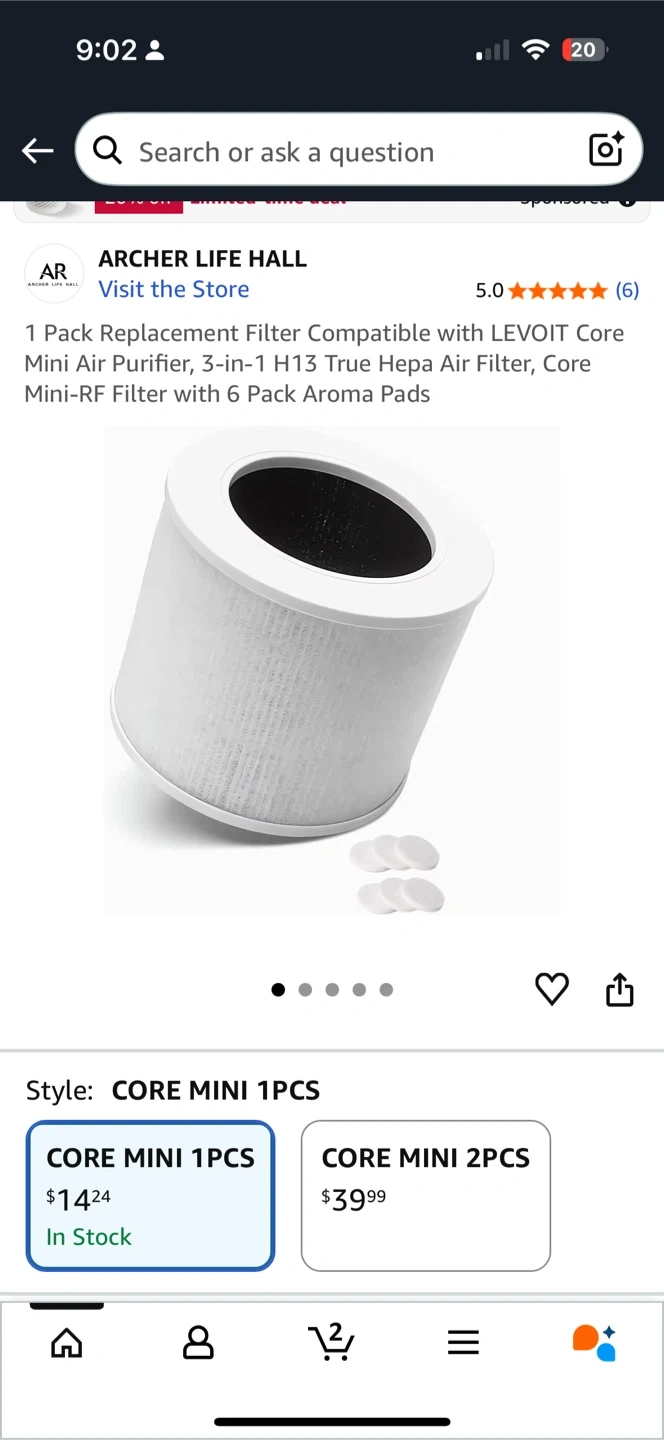View the shopping cart with 2 items
The height and width of the screenshot is (1440, 664).
pyautogui.click(x=331, y=1342)
